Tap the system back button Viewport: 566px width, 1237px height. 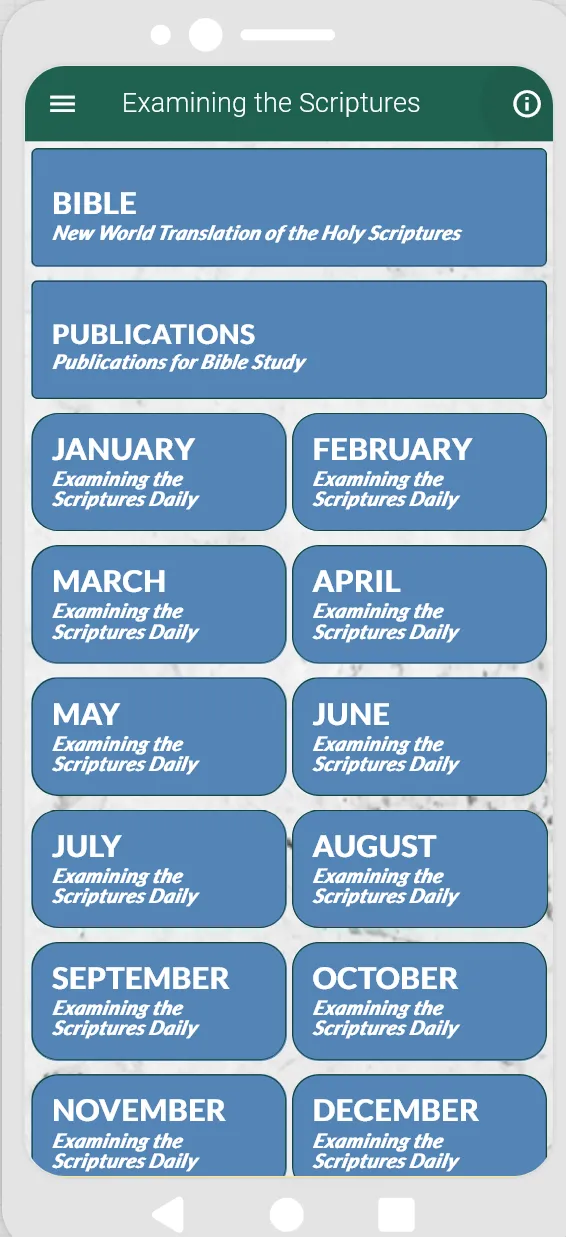coord(168,1214)
